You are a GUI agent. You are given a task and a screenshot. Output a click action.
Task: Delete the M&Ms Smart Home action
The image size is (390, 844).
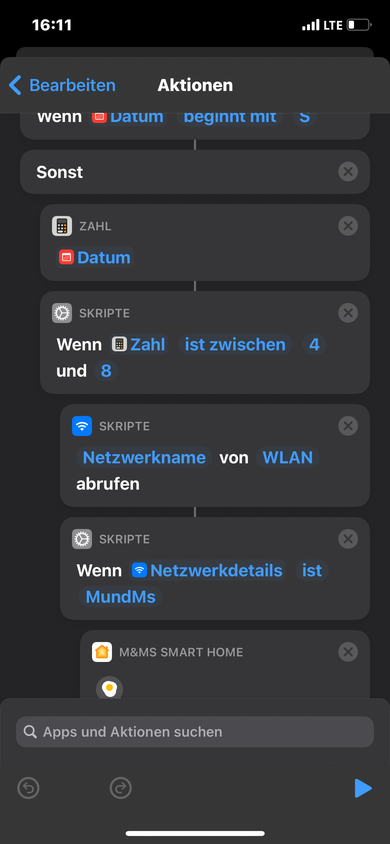pos(348,652)
